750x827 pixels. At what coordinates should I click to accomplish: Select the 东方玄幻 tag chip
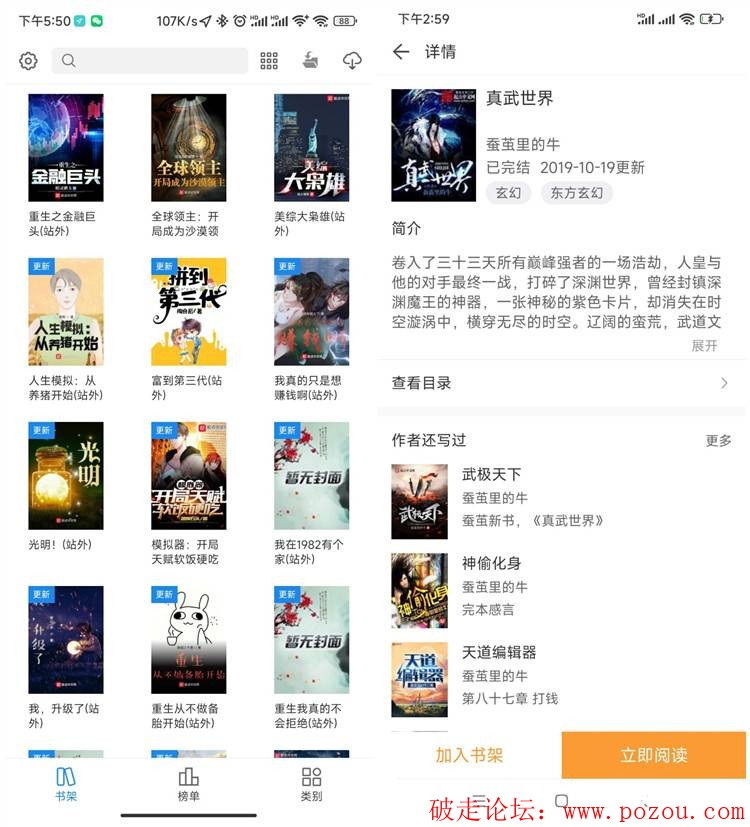click(x=576, y=193)
